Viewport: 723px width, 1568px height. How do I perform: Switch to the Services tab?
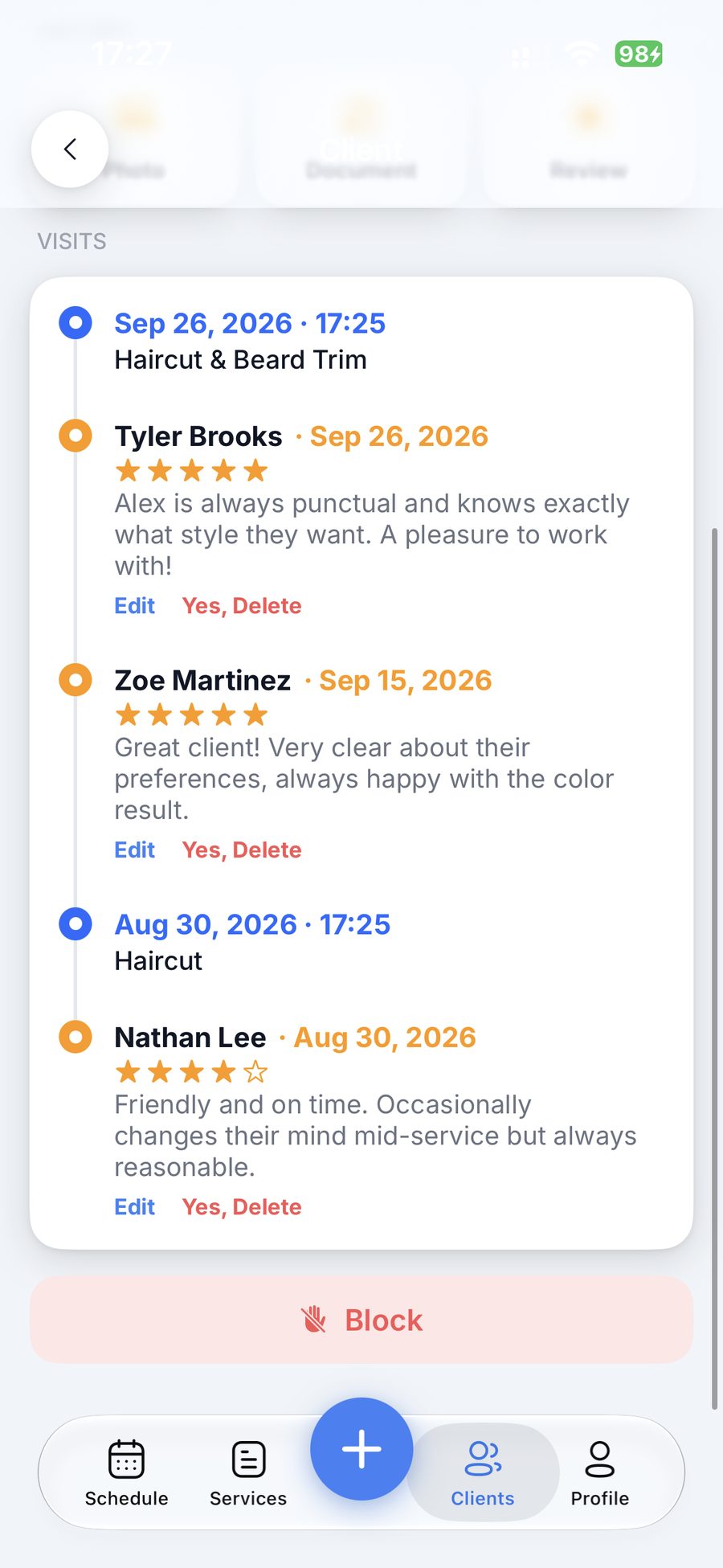(x=248, y=1473)
